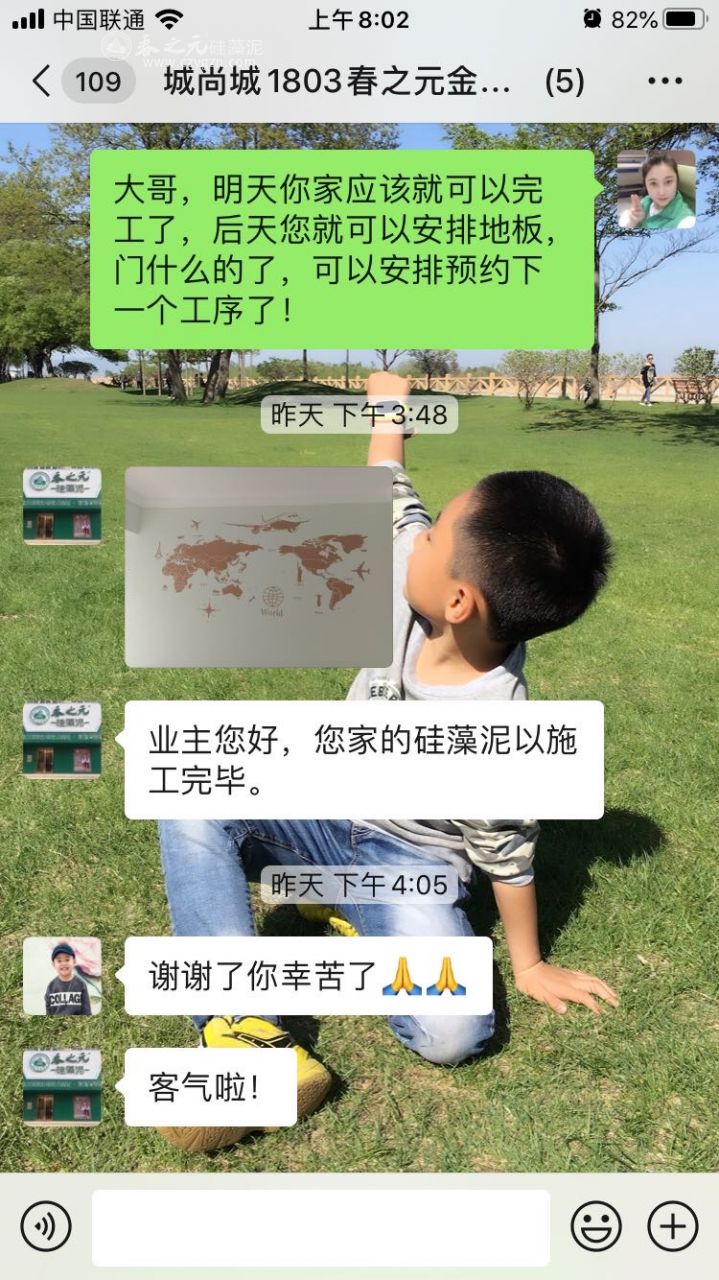Screen dimensions: 719x1280
Task: Go back to the chat list
Action: [40, 81]
